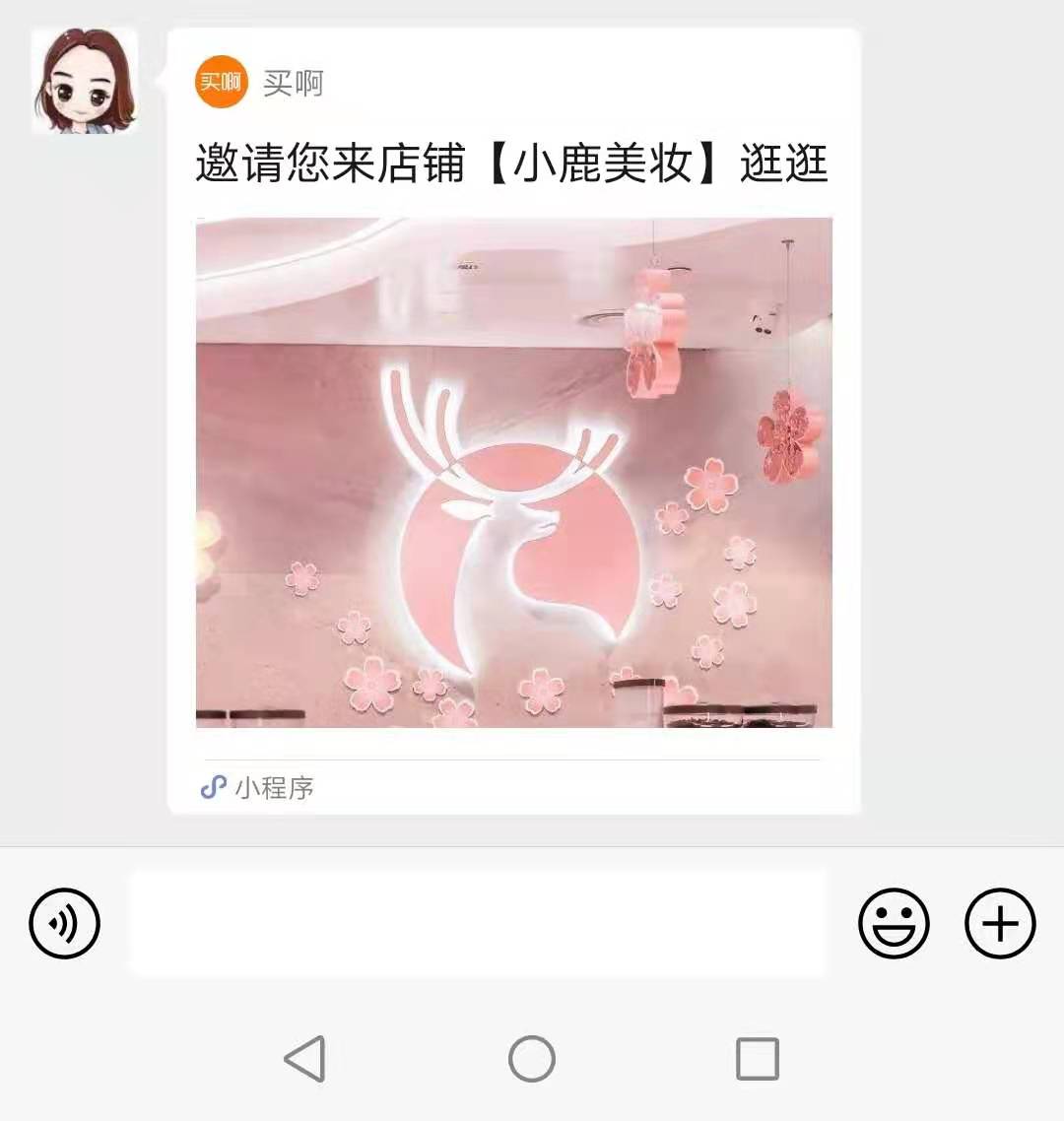Screen dimensions: 1064x1121
Task: Tap the sender's avatar
Action: (x=84, y=81)
